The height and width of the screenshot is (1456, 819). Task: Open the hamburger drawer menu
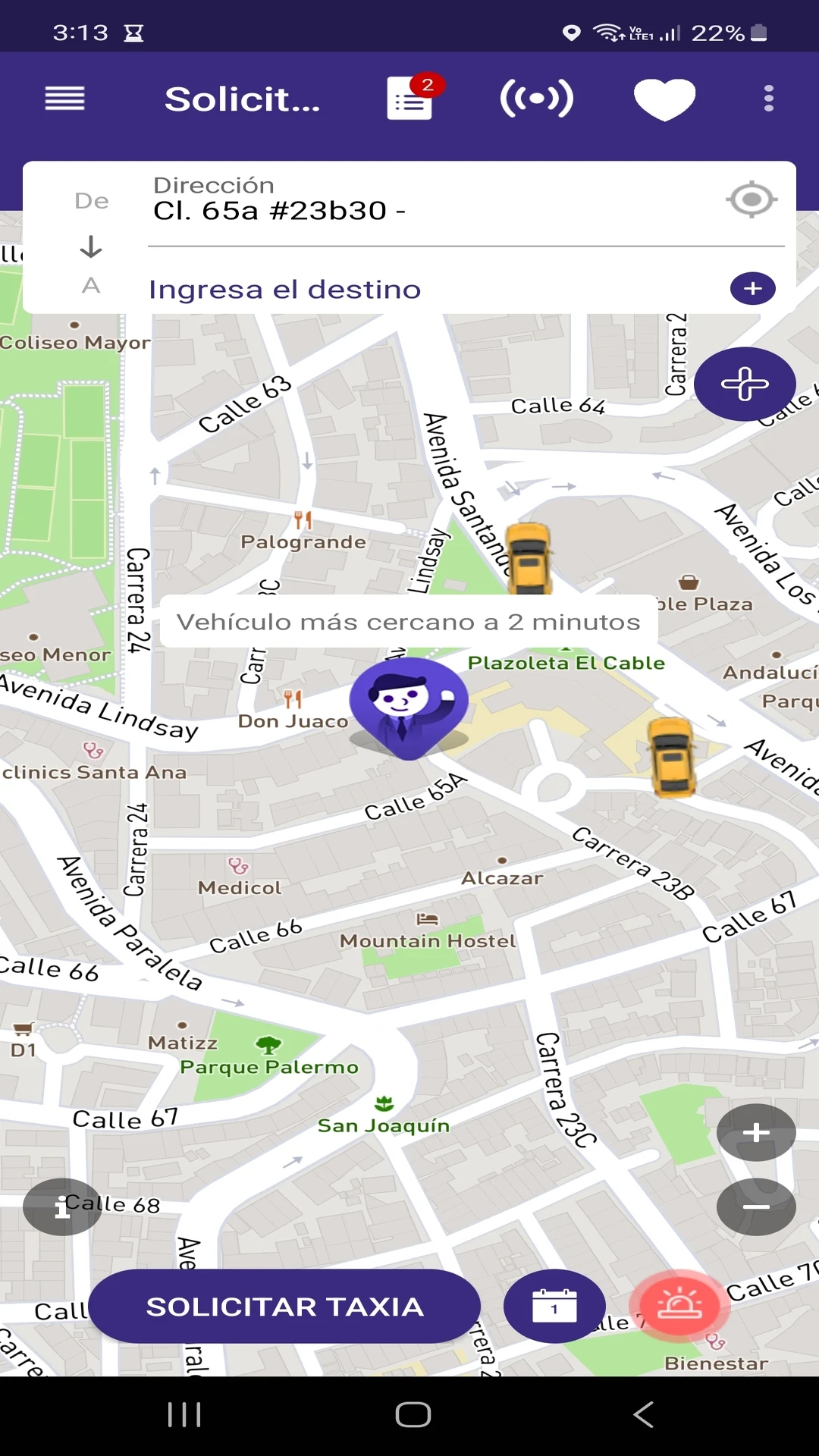(64, 99)
